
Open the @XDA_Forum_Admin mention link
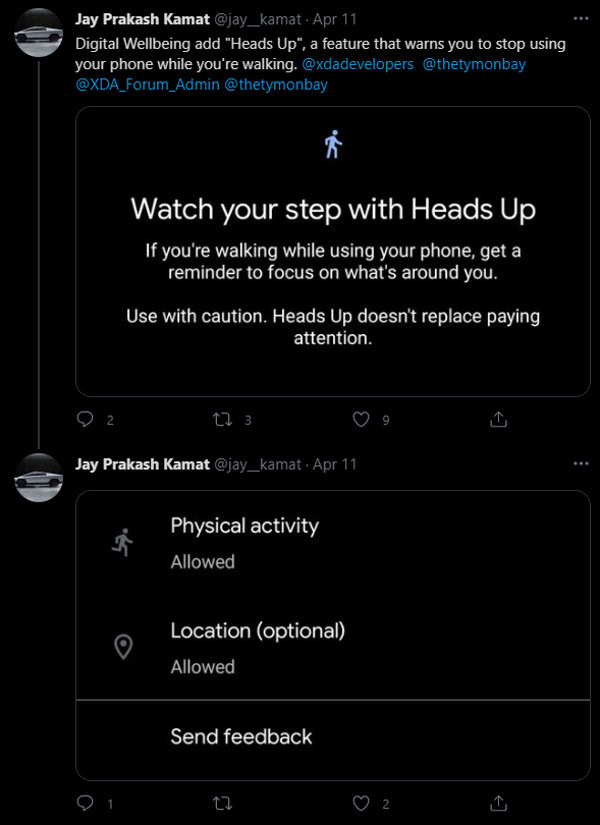147,84
